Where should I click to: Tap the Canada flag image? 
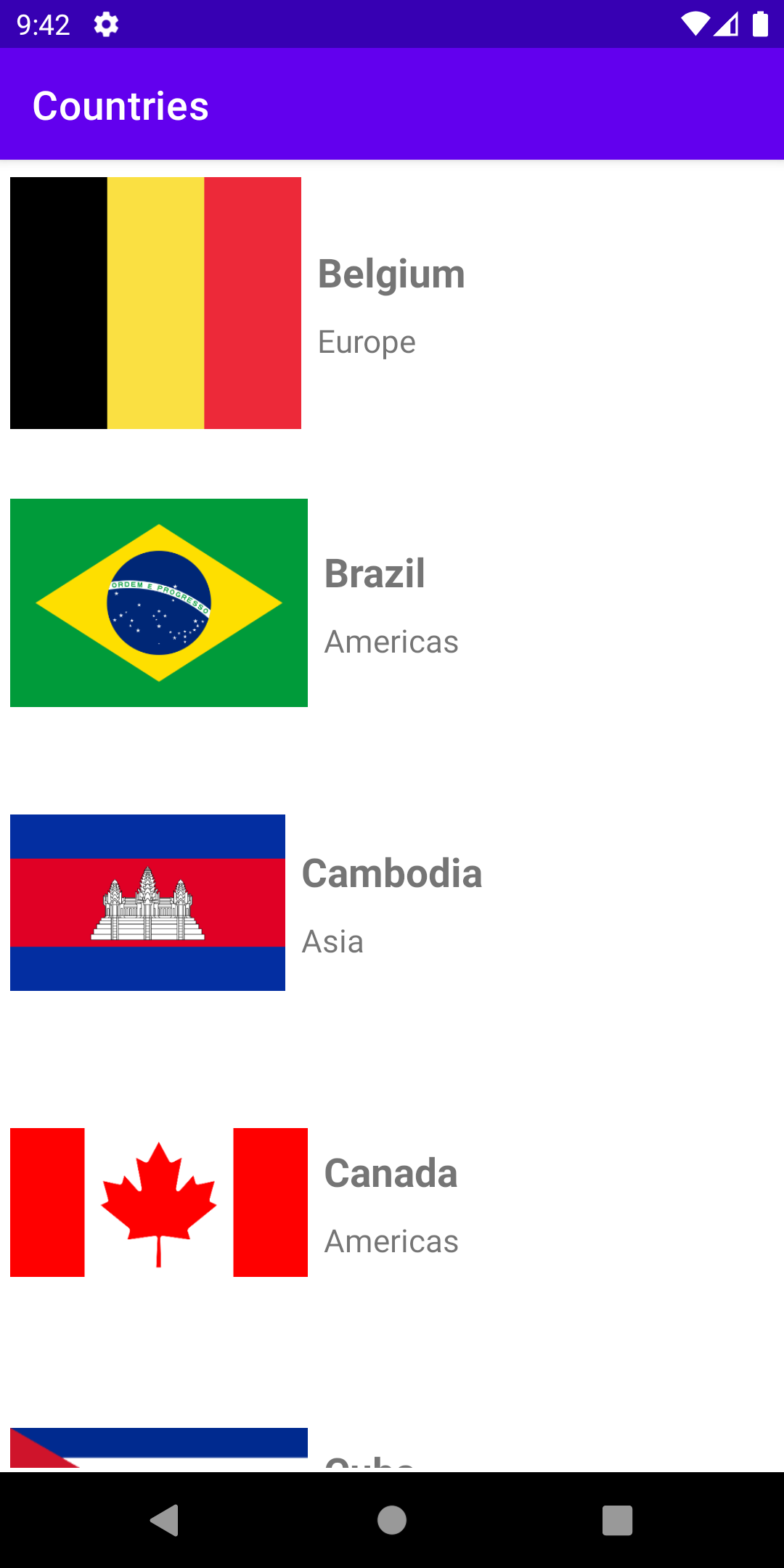point(158,1201)
